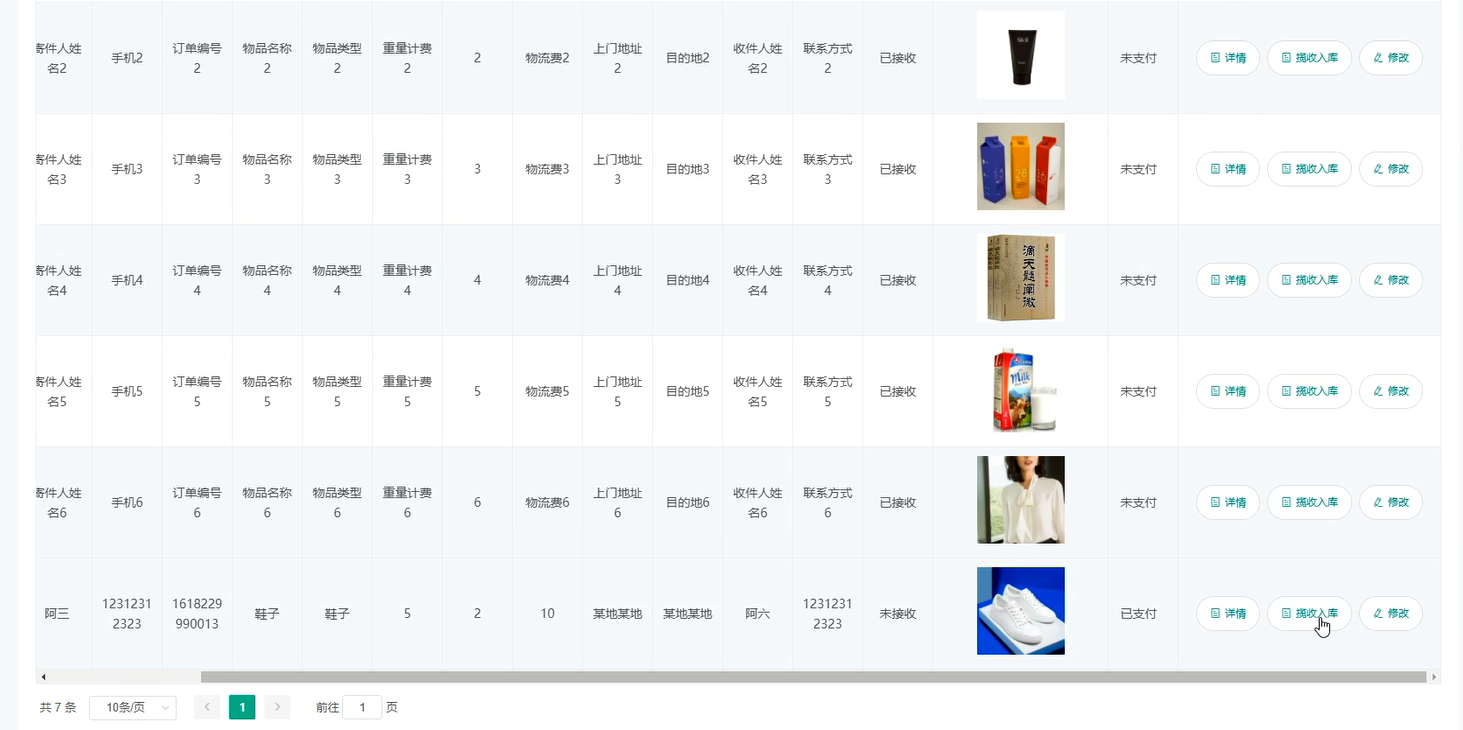Open 详情 of the 手机4 order
This screenshot has width=1463, height=730.
[x=1228, y=280]
